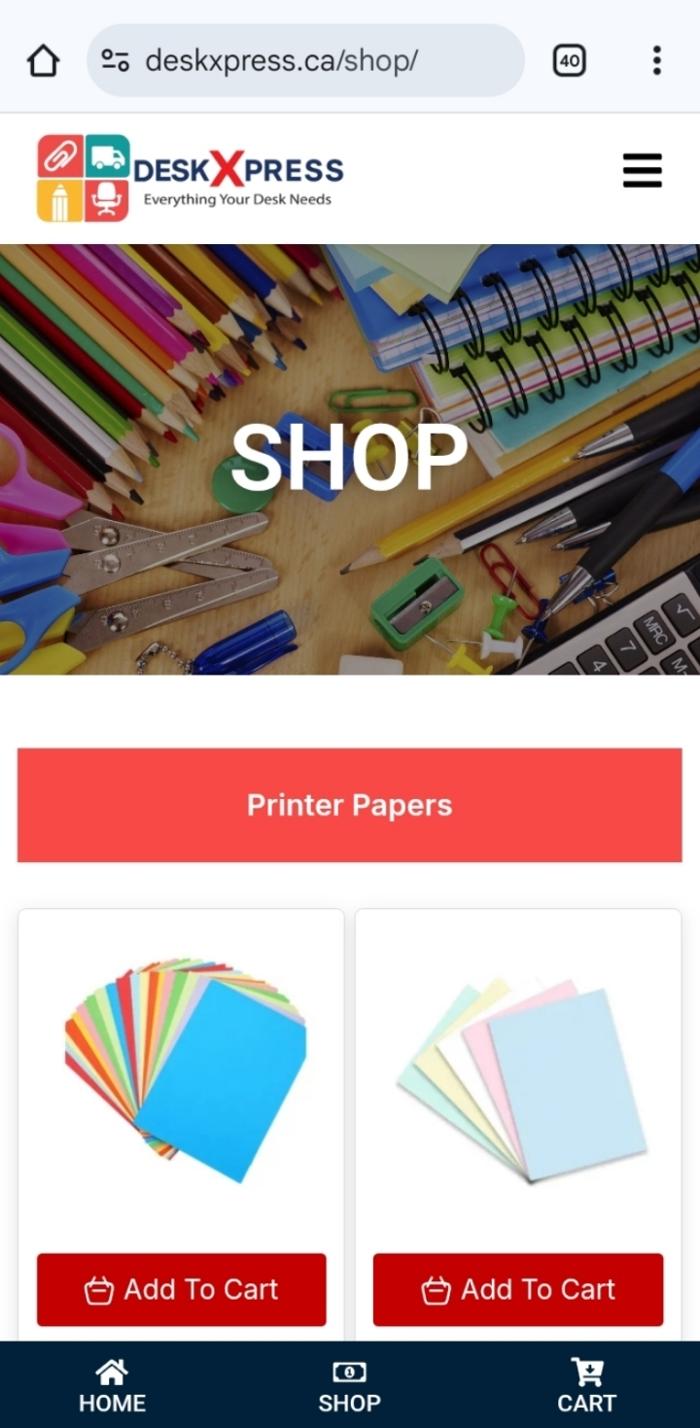Viewport: 700px width, 1428px height.
Task: Open the Printer Papers category
Action: coord(349,805)
